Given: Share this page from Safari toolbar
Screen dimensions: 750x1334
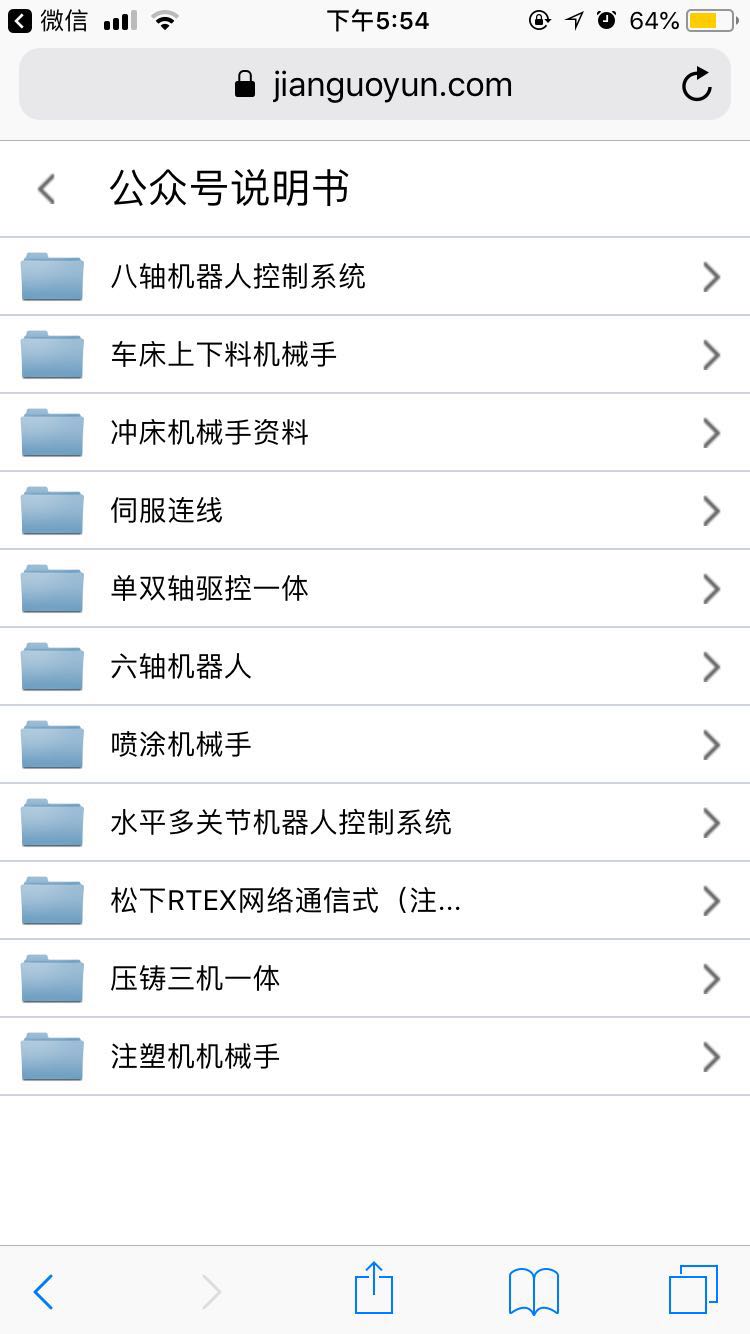Looking at the screenshot, I should 374,1288.
